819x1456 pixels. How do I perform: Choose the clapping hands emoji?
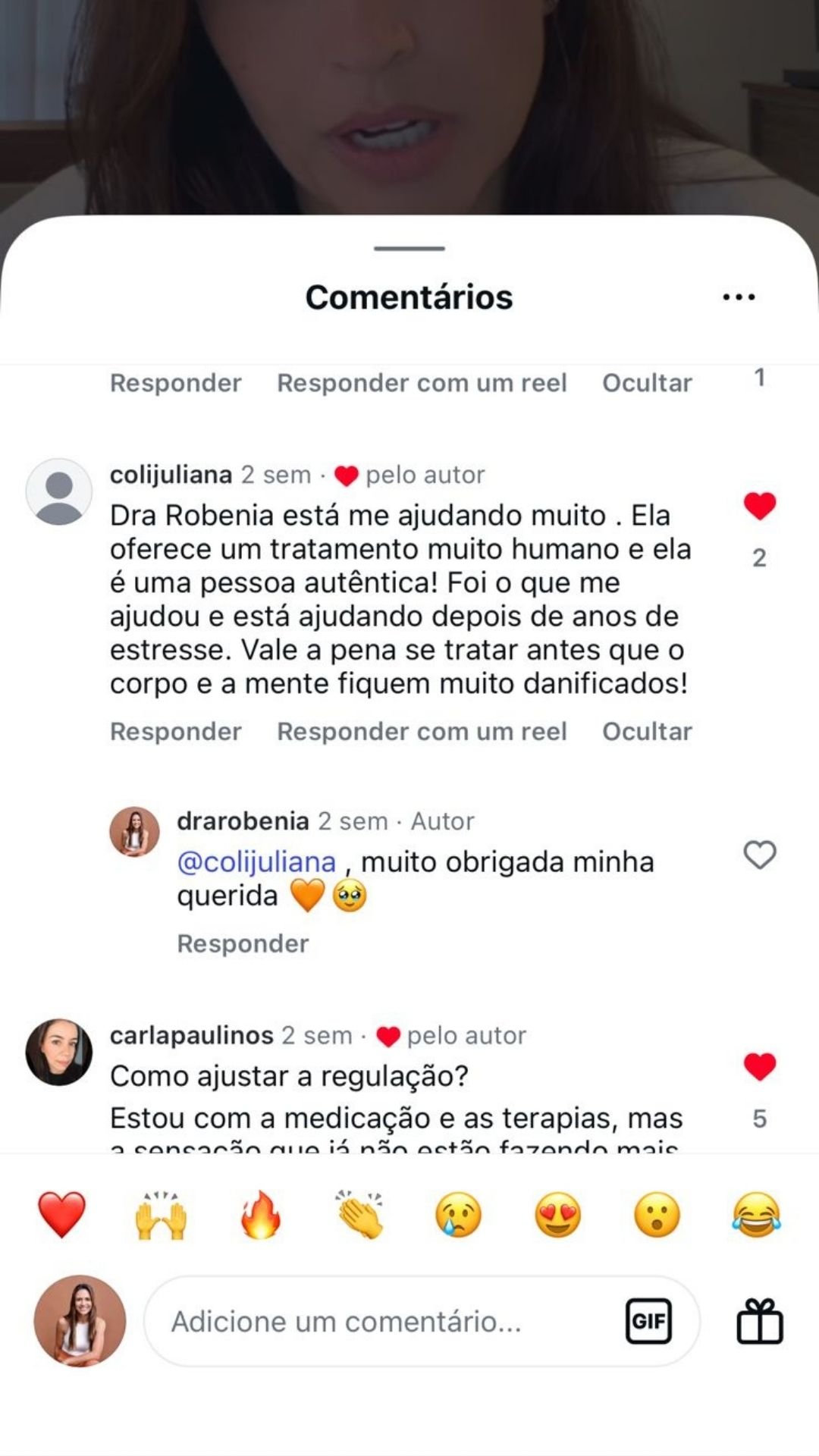click(359, 1214)
